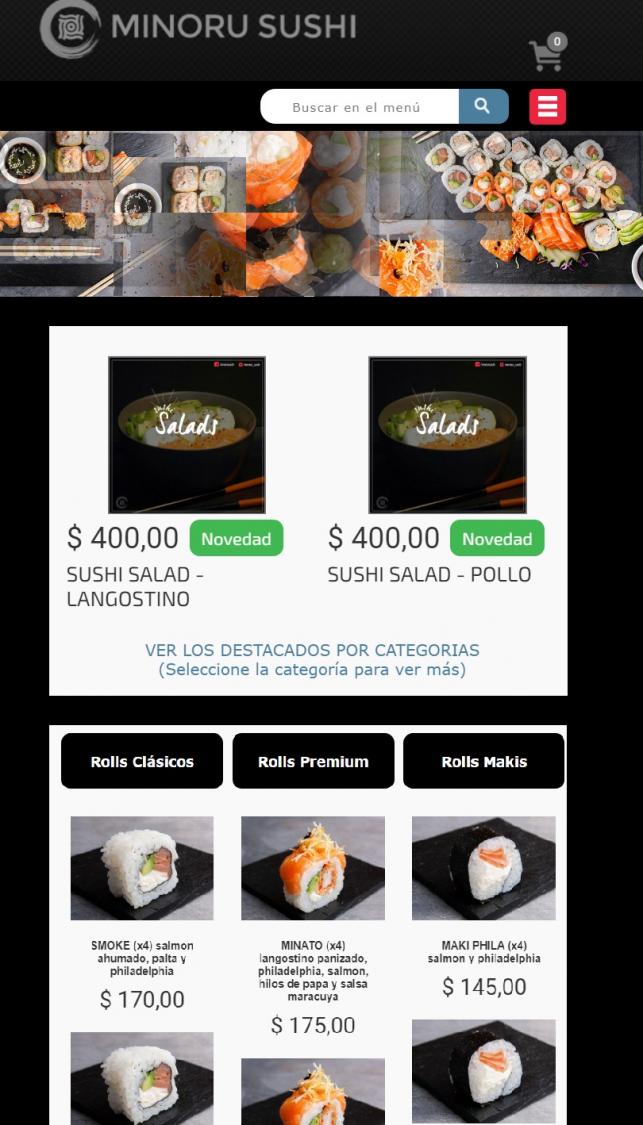Image resolution: width=643 pixels, height=1125 pixels.
Task: Tap the Buscar en el menú field
Action: [359, 107]
